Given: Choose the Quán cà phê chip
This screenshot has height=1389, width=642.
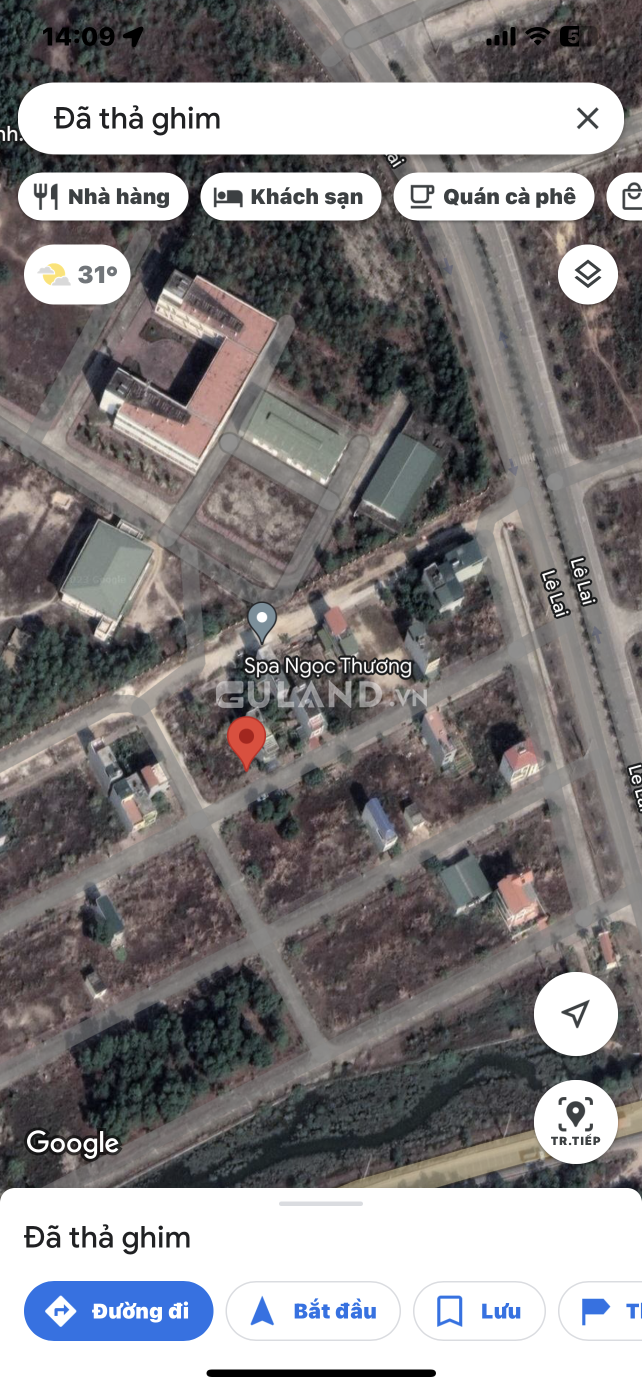Looking at the screenshot, I should point(494,196).
